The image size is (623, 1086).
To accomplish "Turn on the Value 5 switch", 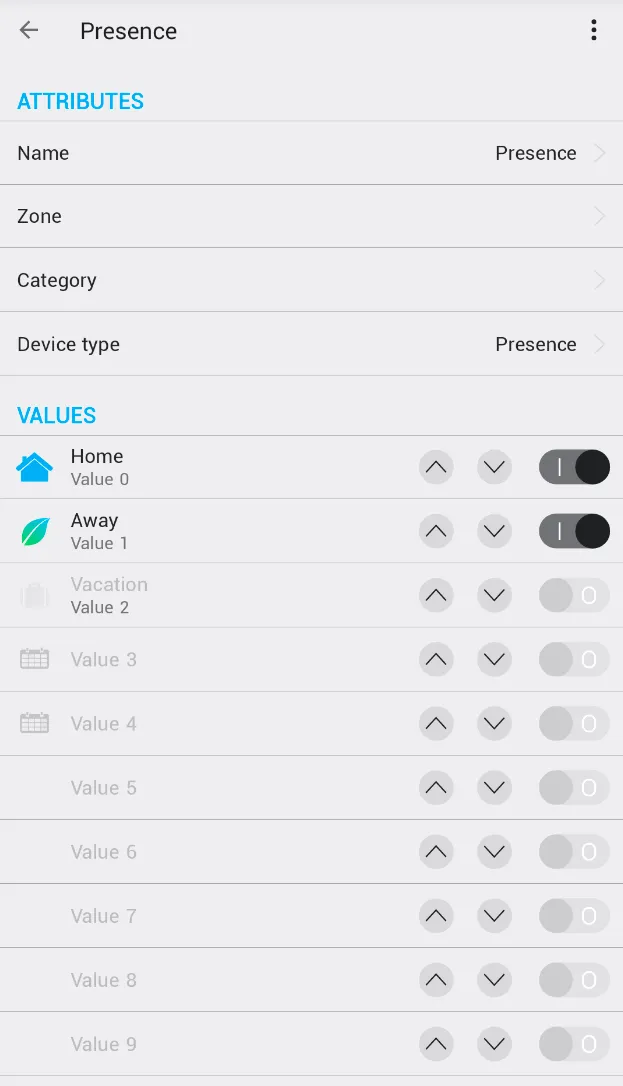I will 574,788.
